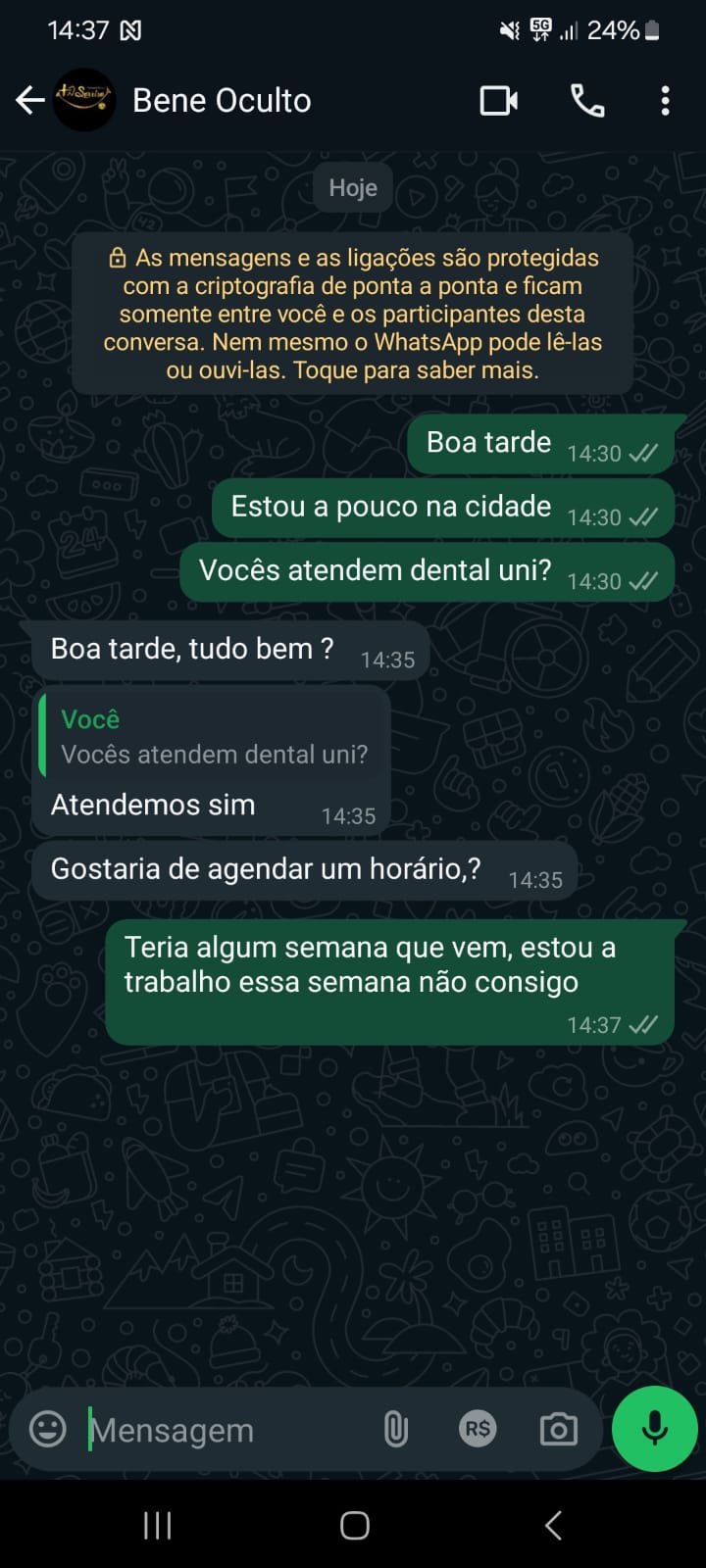706x1568 pixels.
Task: Open the R$ payment option
Action: [x=478, y=1429]
